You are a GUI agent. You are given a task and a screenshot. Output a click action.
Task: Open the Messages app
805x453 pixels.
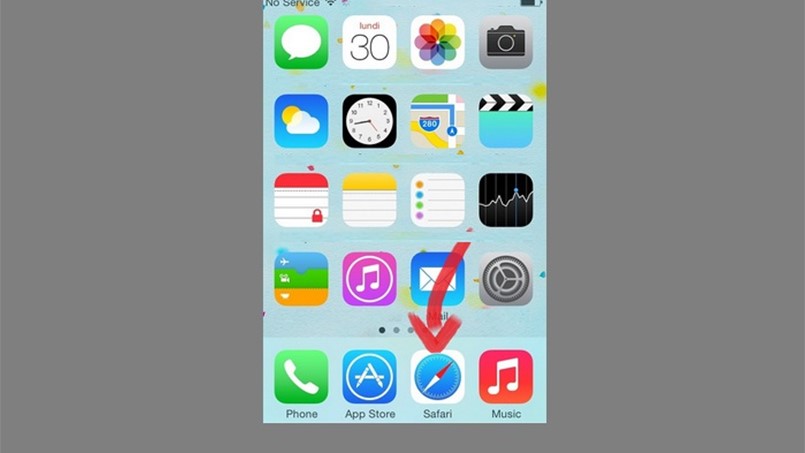click(301, 42)
